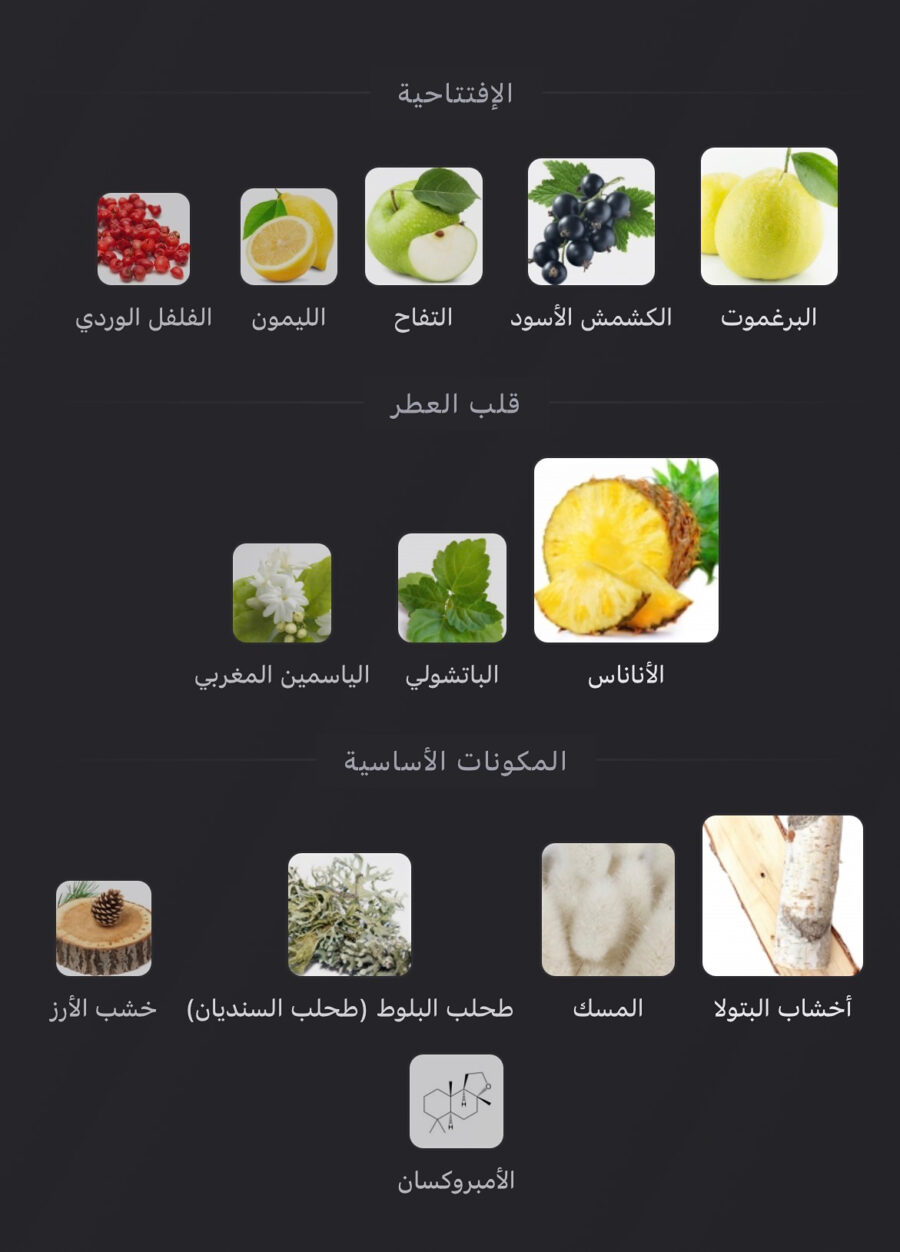Select the apple note التفاح
Viewport: 900px width, 1252px height.
click(x=423, y=226)
